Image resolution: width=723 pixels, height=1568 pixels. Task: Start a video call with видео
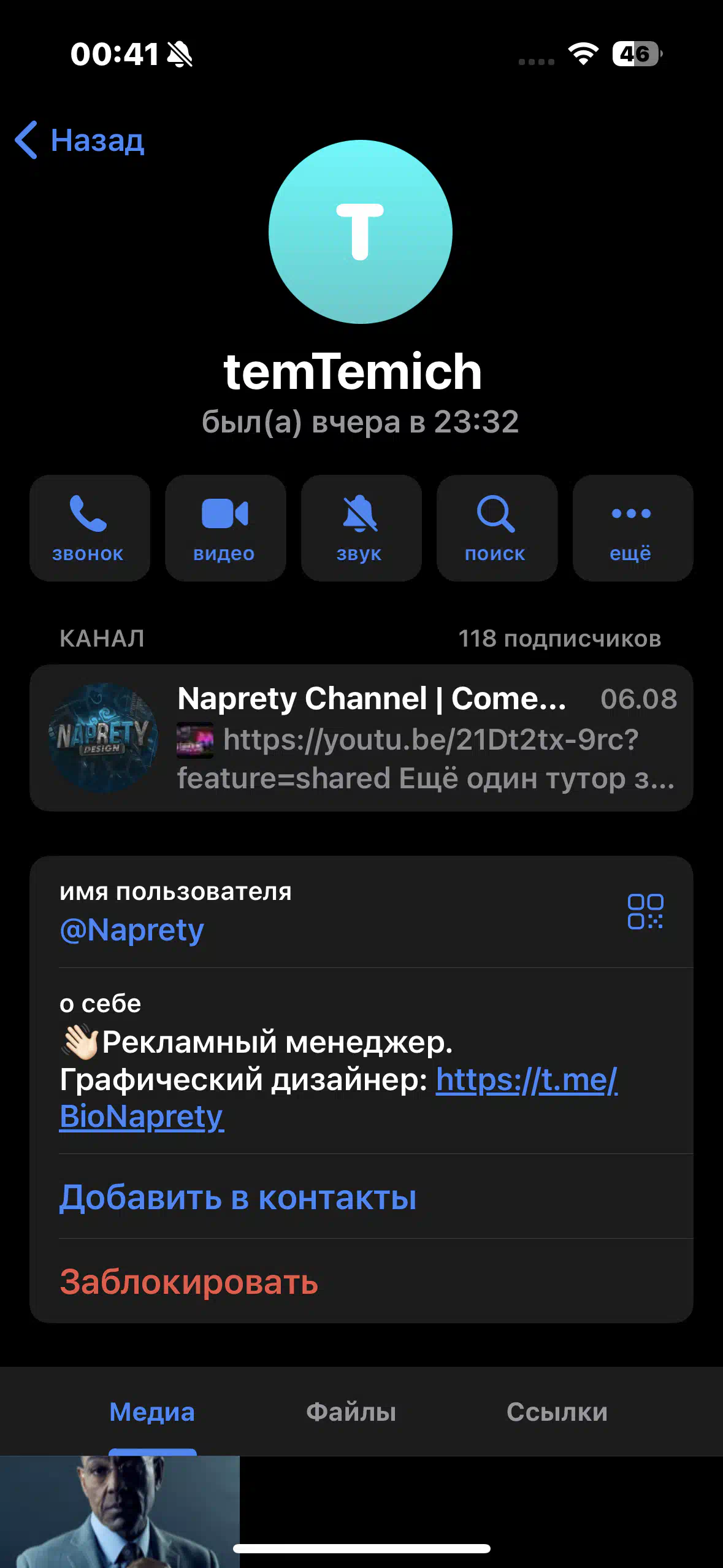tap(225, 528)
